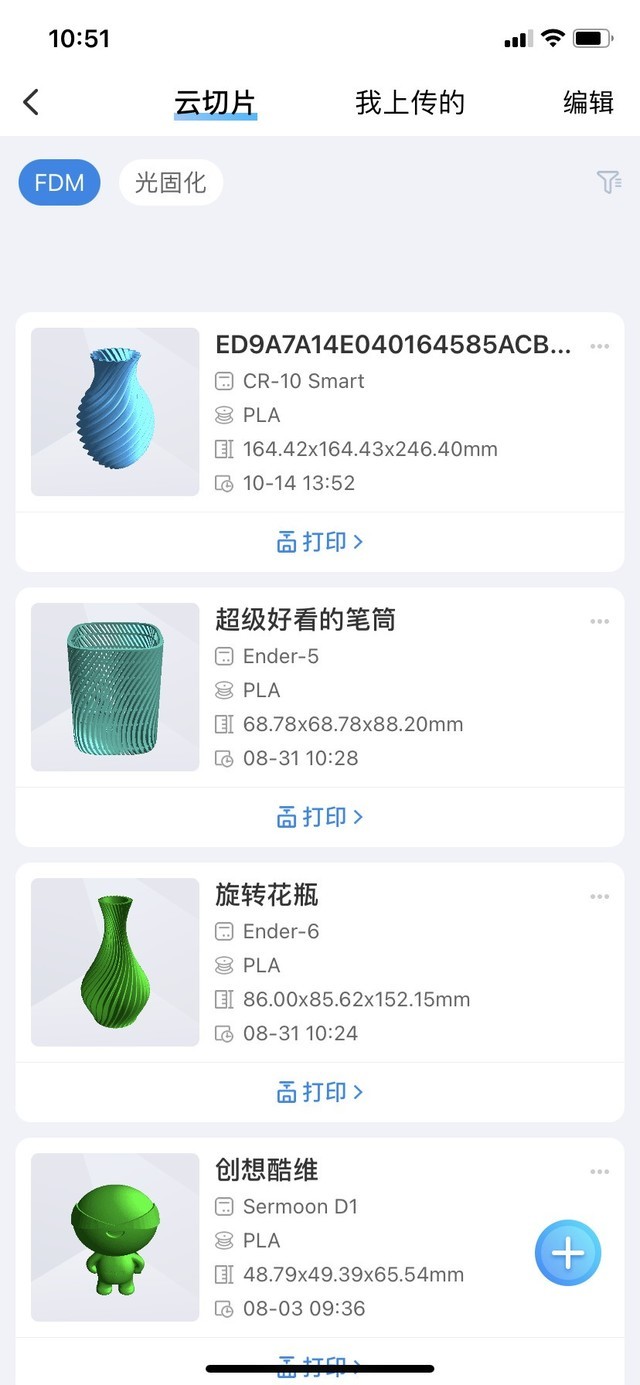640x1385 pixels.
Task: Switch to the 我上传的 tab
Action: click(x=410, y=102)
